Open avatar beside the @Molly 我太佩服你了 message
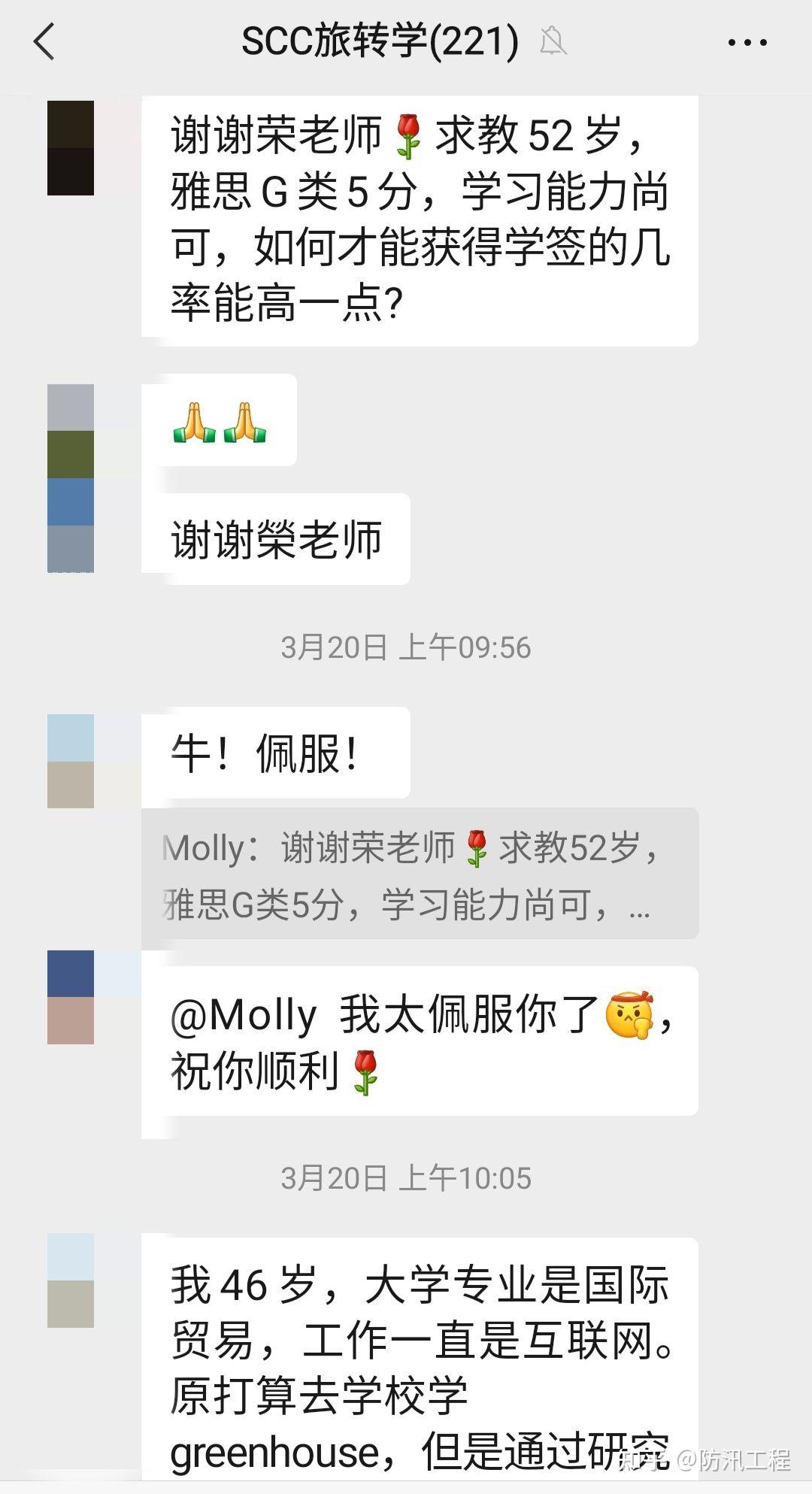This screenshot has height=1494, width=812. [71, 997]
